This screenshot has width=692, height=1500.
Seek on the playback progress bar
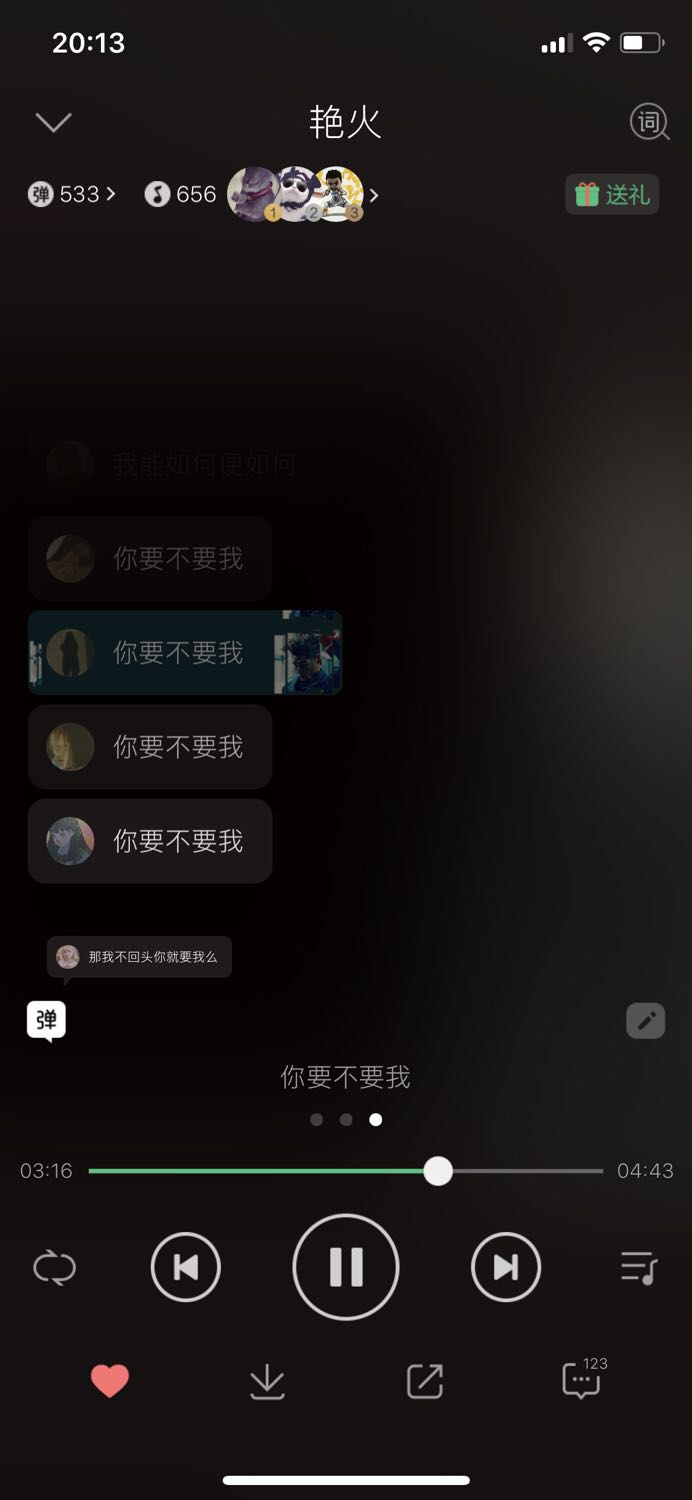click(345, 1171)
